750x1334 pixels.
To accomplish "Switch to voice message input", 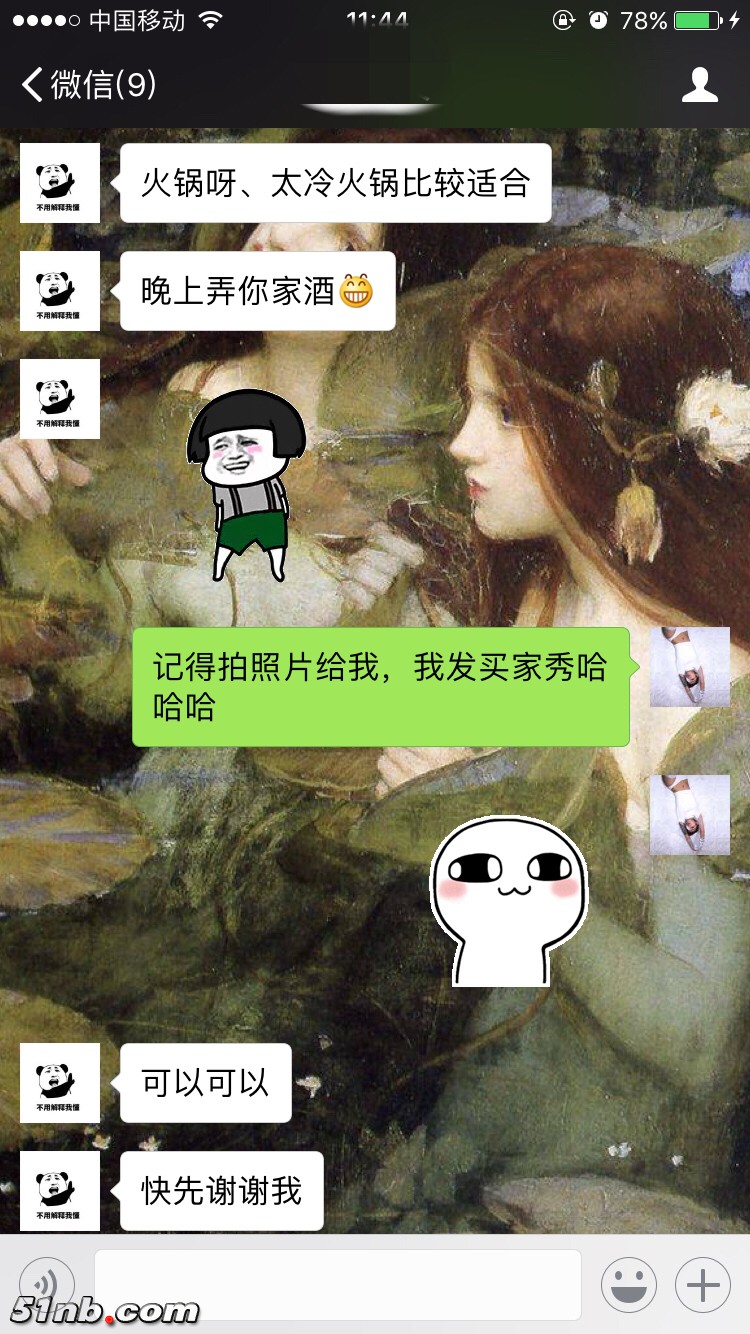I will (46, 1284).
